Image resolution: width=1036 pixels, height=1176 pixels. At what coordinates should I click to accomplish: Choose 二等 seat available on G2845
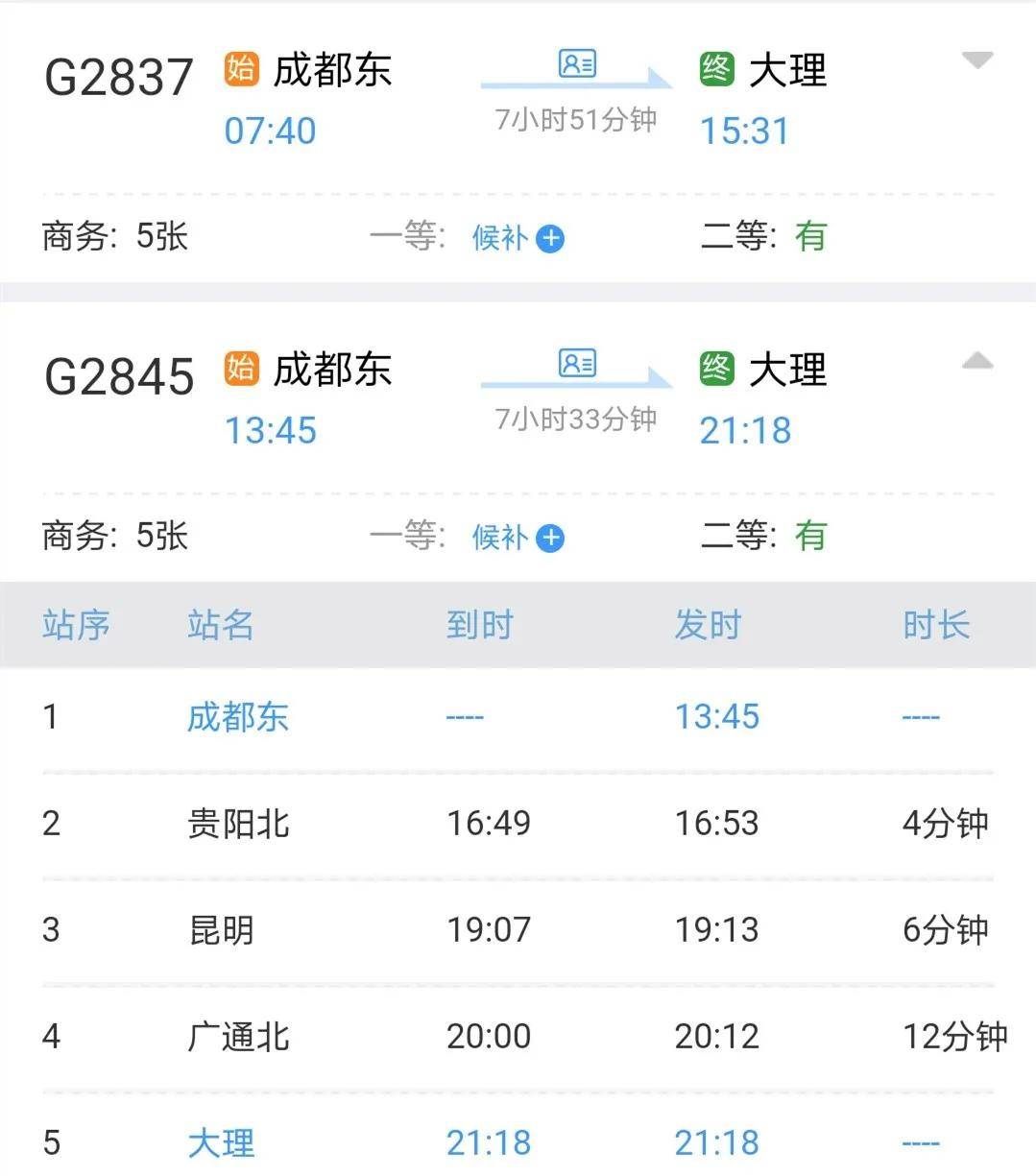763,536
